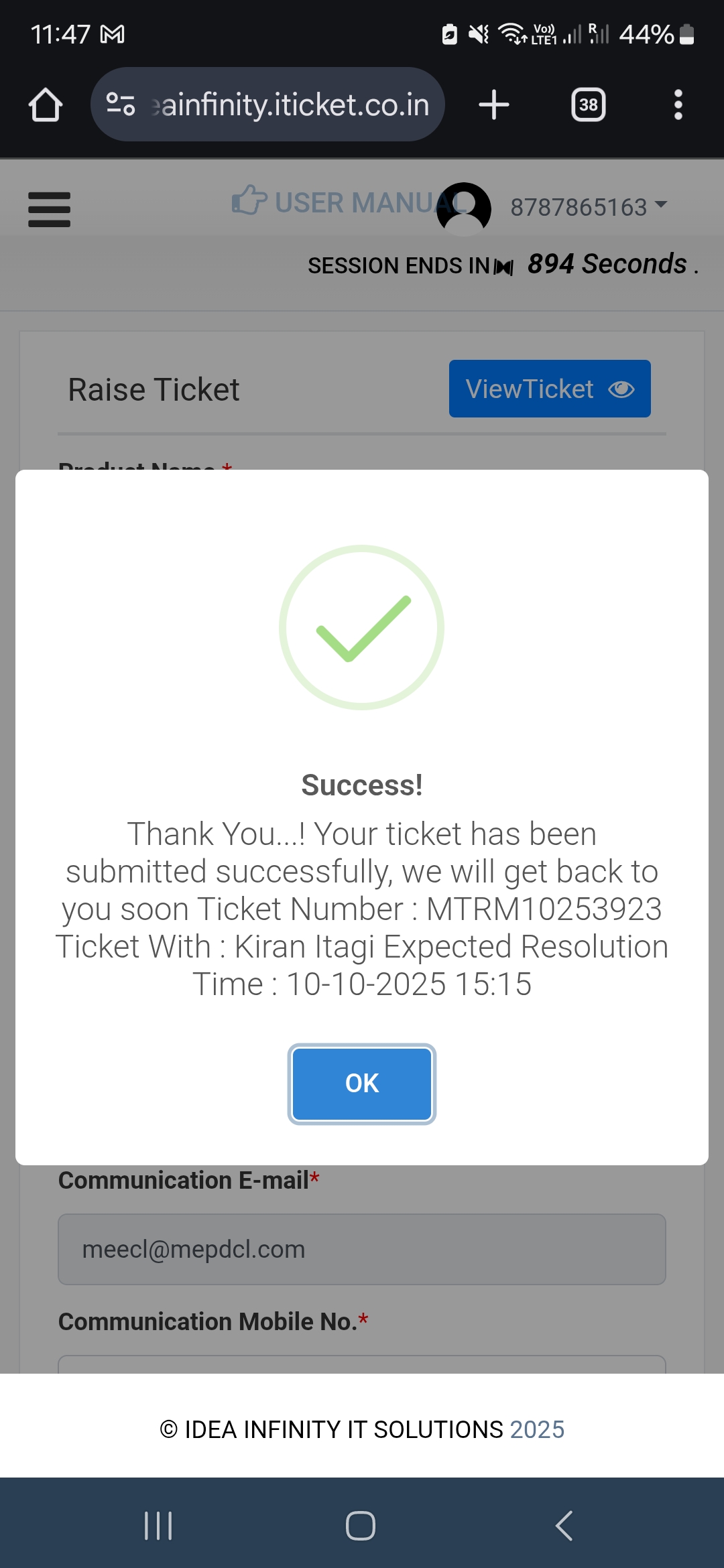
Task: Open the browser overflow menu
Action: click(x=678, y=105)
